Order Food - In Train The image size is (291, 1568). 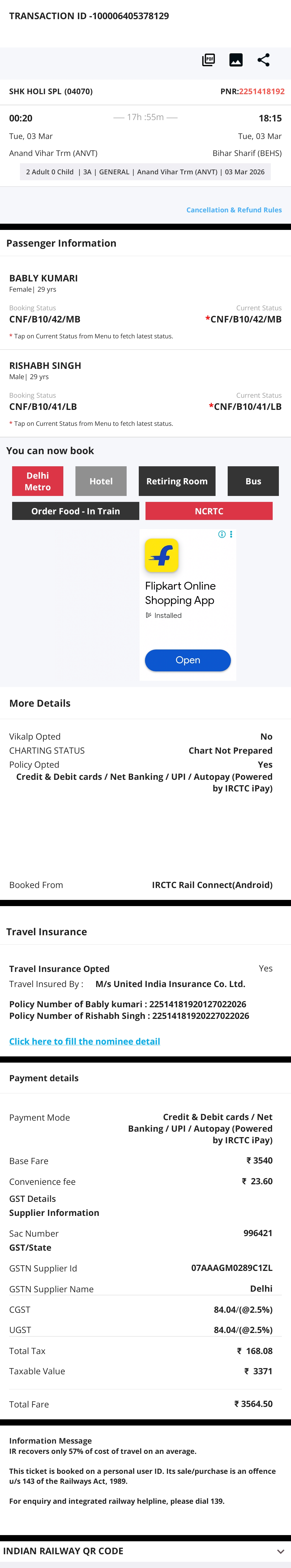[x=75, y=511]
